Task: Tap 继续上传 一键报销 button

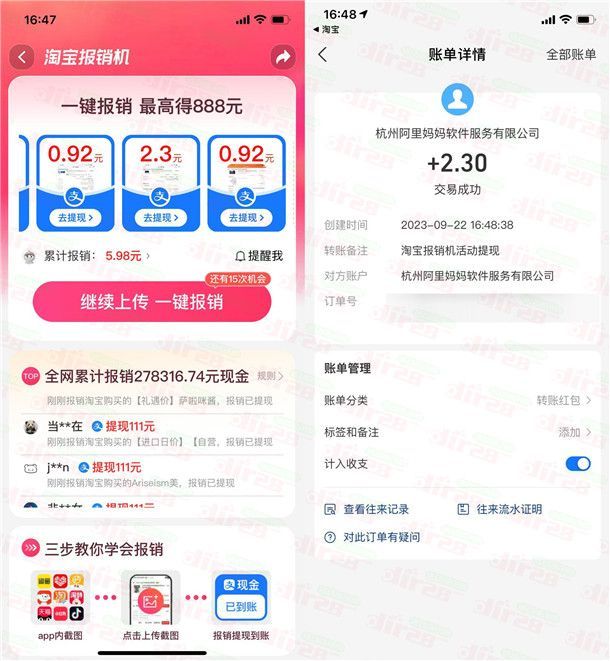Action: (152, 302)
